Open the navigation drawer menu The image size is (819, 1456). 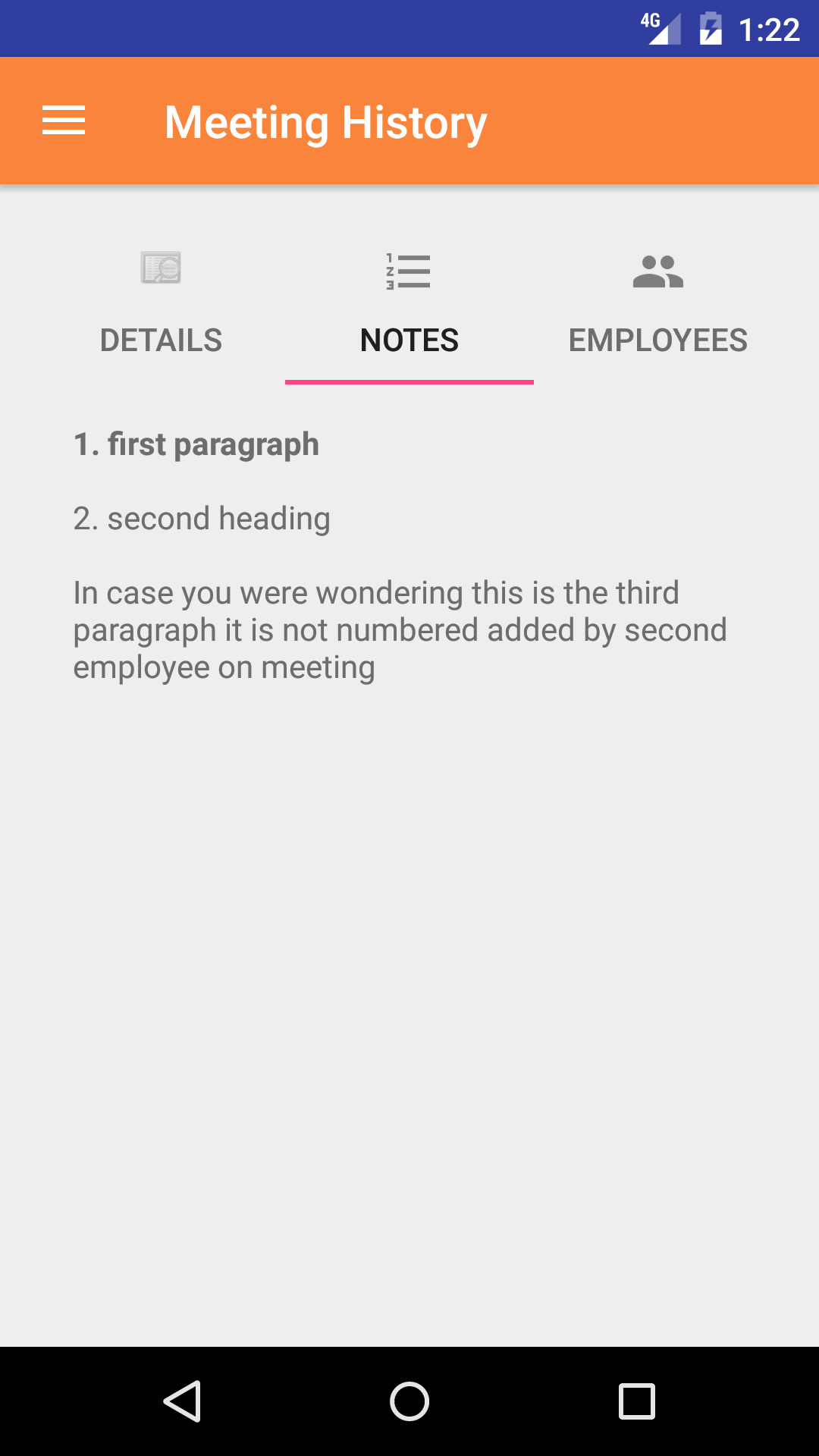pyautogui.click(x=64, y=121)
